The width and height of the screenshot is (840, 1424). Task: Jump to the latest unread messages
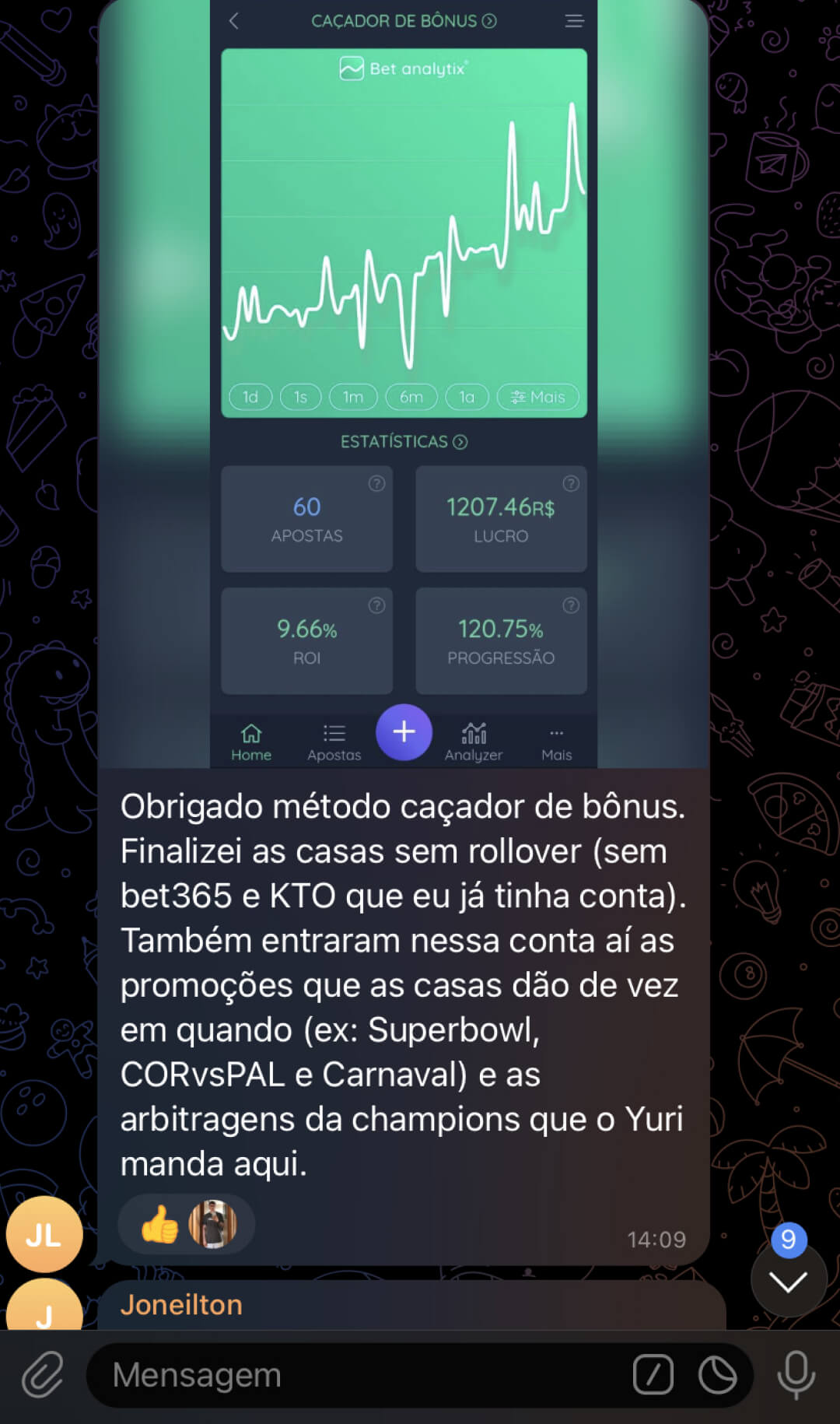click(788, 1280)
